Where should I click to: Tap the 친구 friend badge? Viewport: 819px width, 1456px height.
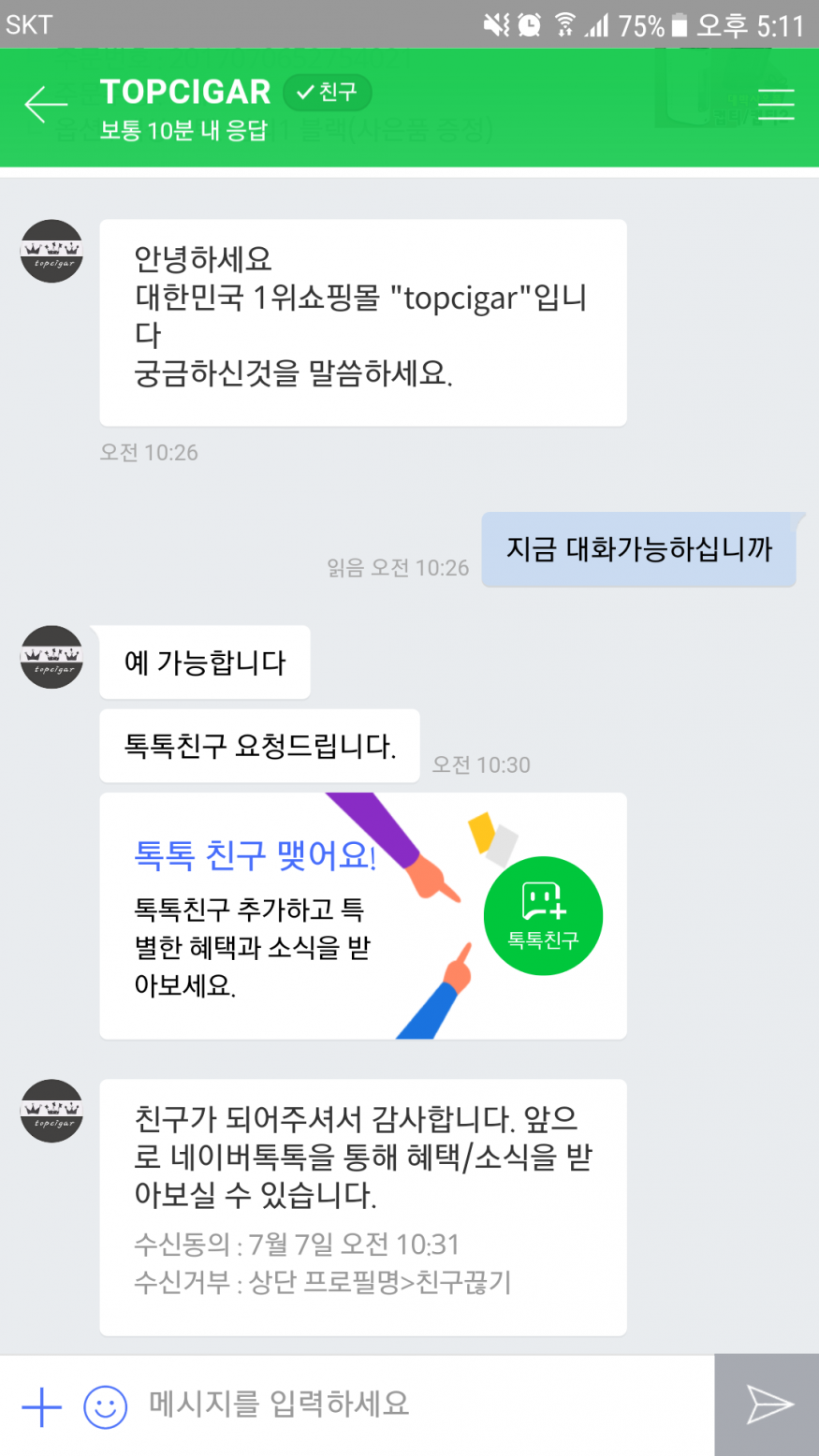point(328,92)
